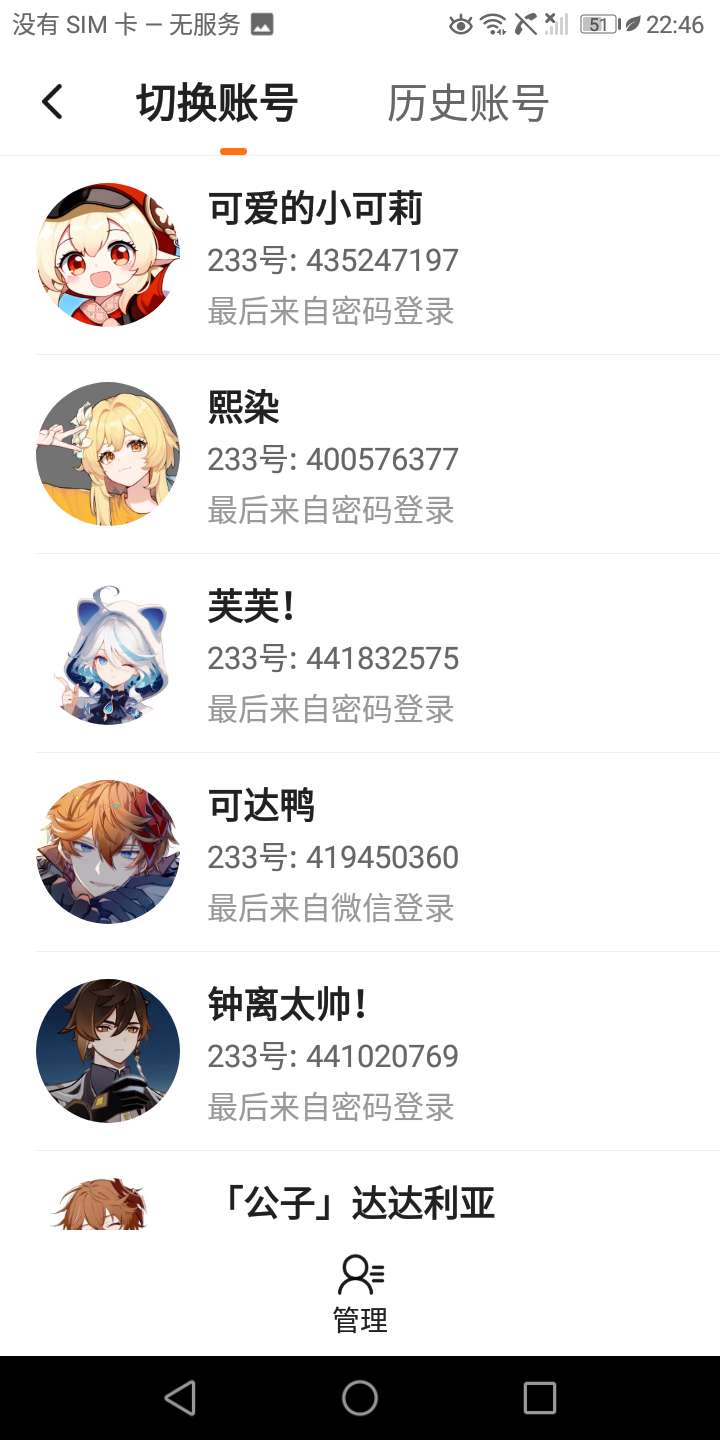Viewport: 720px width, 1440px height.
Task: Switch to the 历史账号 tab
Action: 468,104
